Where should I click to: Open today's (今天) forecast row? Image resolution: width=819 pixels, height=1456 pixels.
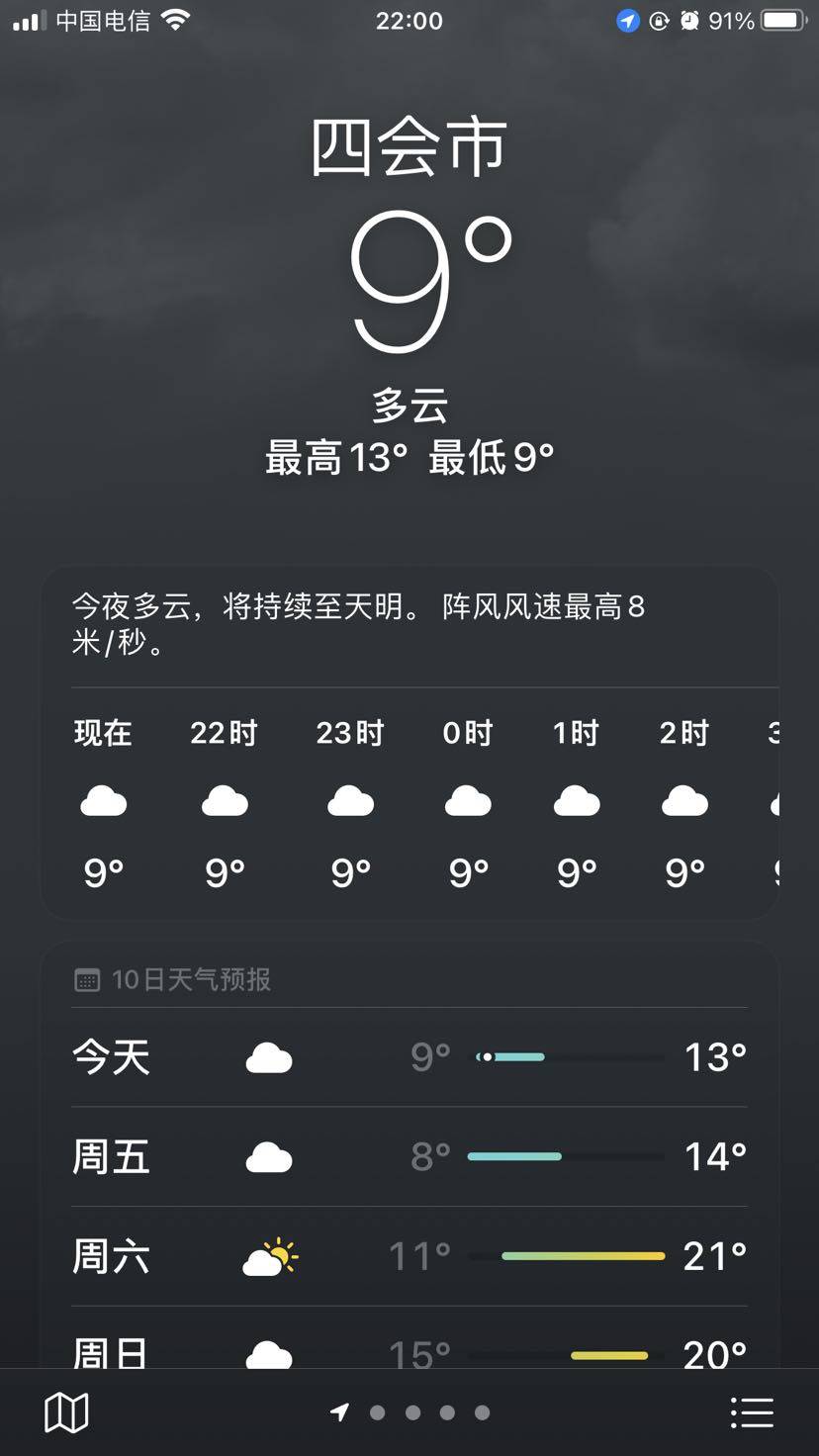(x=409, y=1057)
